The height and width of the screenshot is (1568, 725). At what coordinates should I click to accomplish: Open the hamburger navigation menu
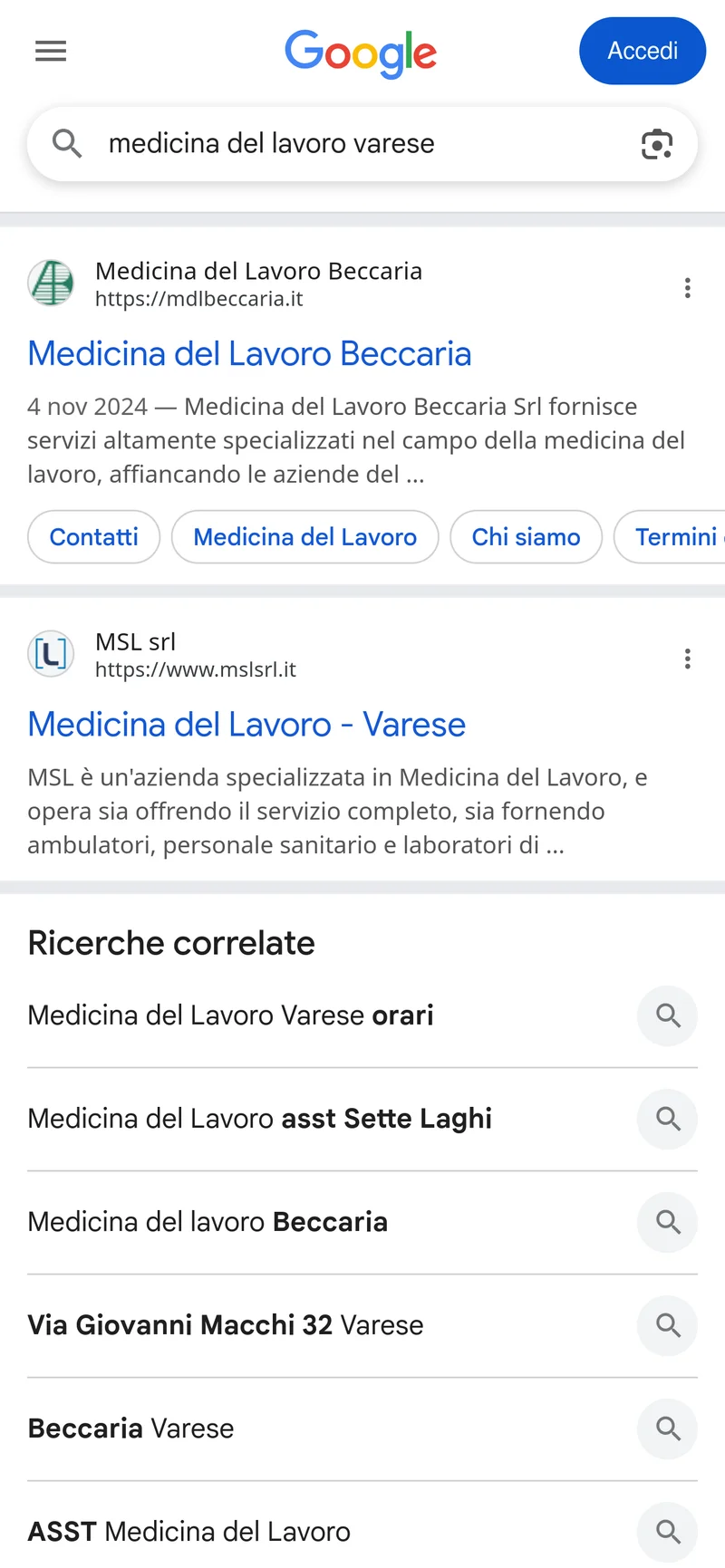[50, 51]
